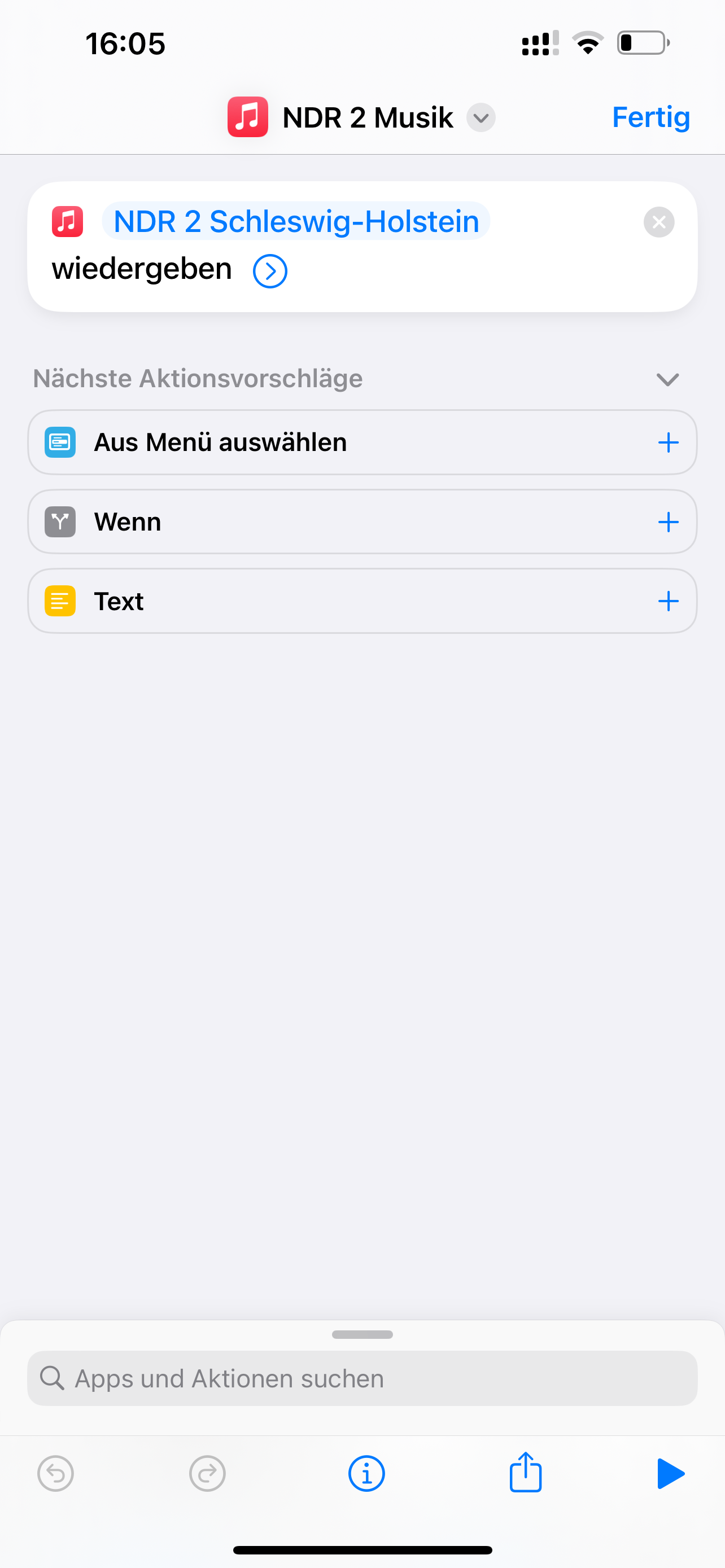
Task: Change the NDR 2 Schleswig-Holstein music selection
Action: tap(296, 221)
